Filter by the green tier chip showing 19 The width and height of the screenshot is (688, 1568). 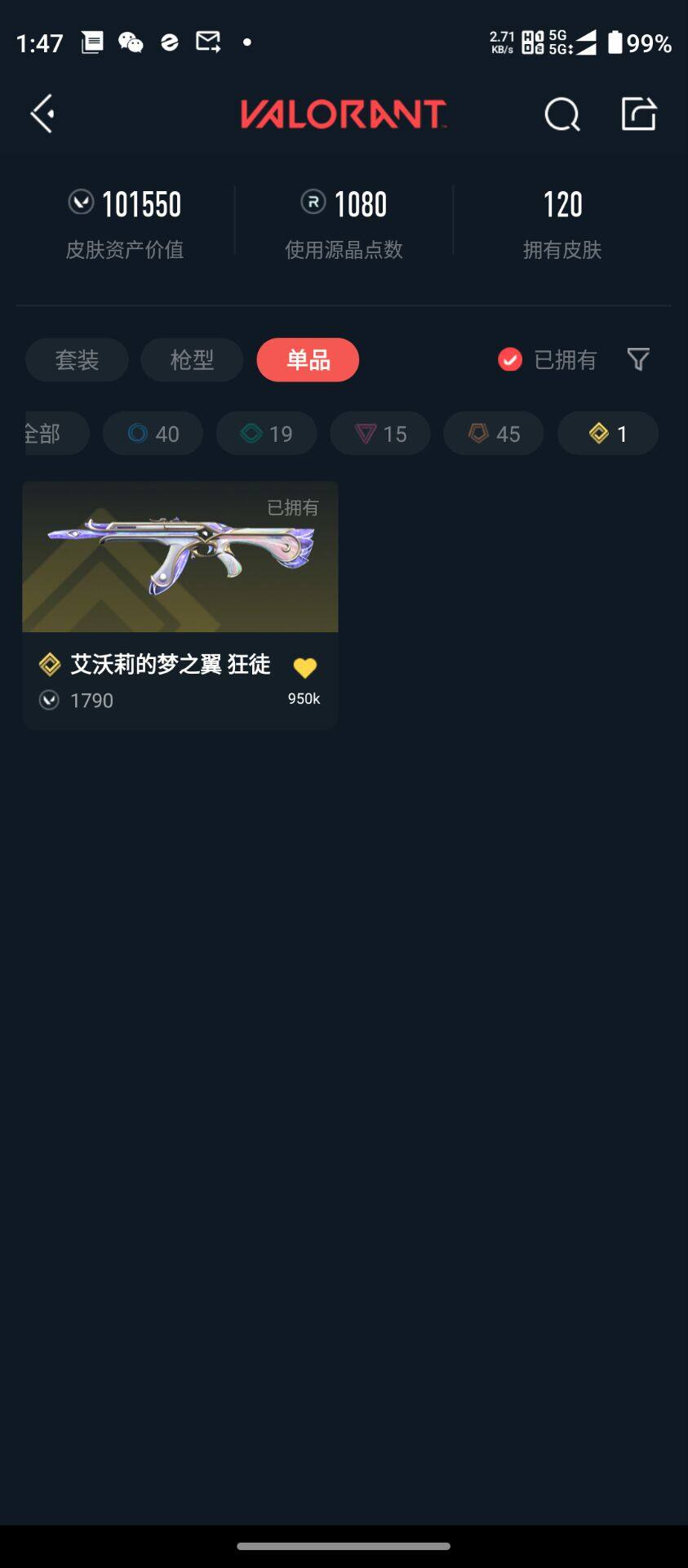[x=266, y=434]
